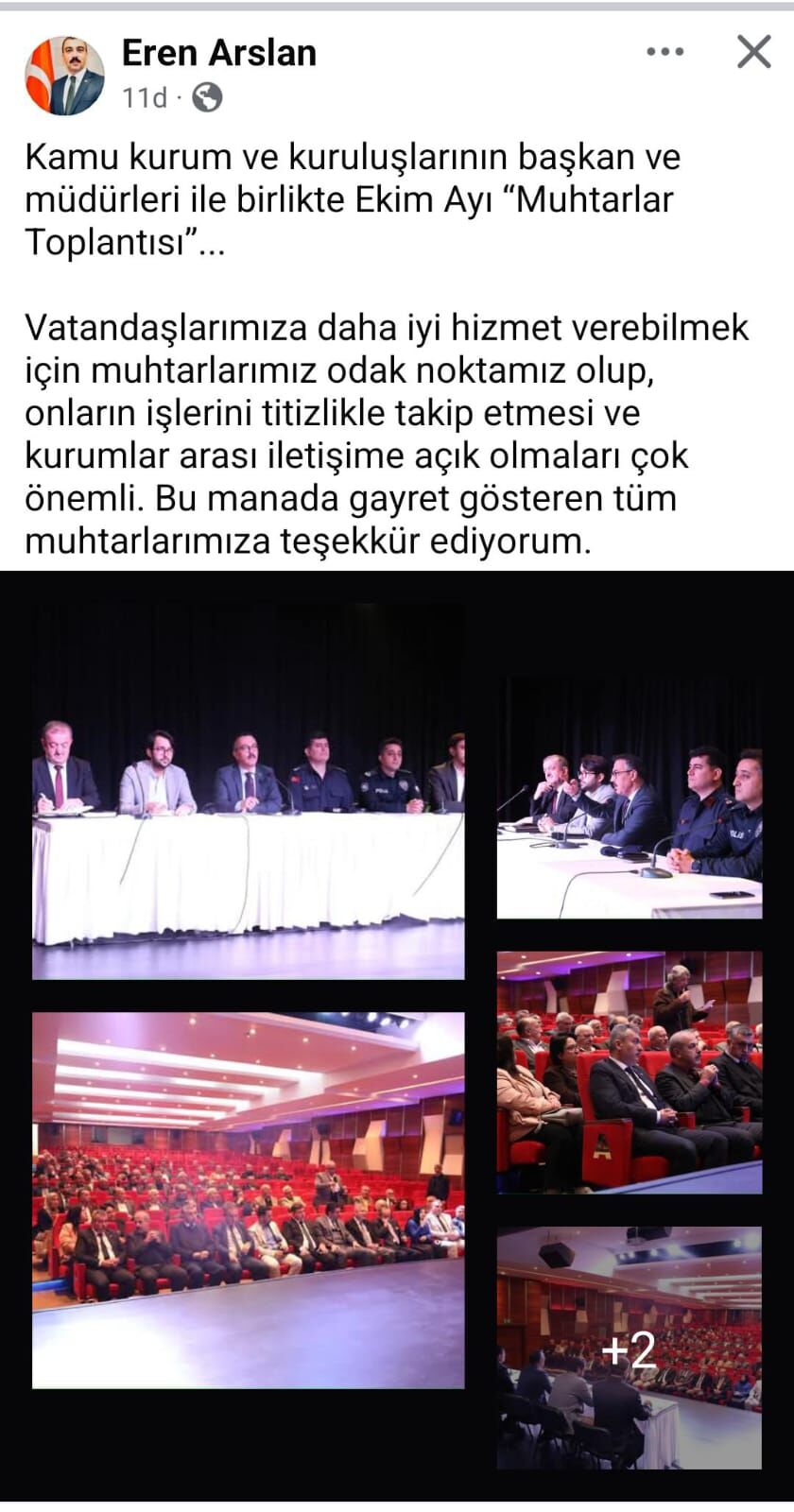
Task: Dismiss the post with the X
Action: click(753, 53)
